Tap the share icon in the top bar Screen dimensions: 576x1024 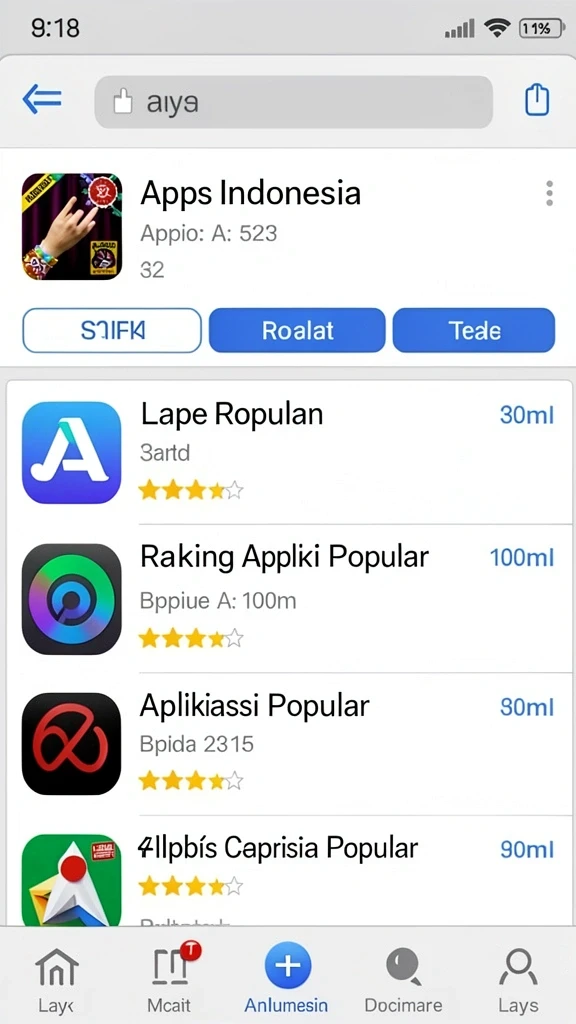537,101
